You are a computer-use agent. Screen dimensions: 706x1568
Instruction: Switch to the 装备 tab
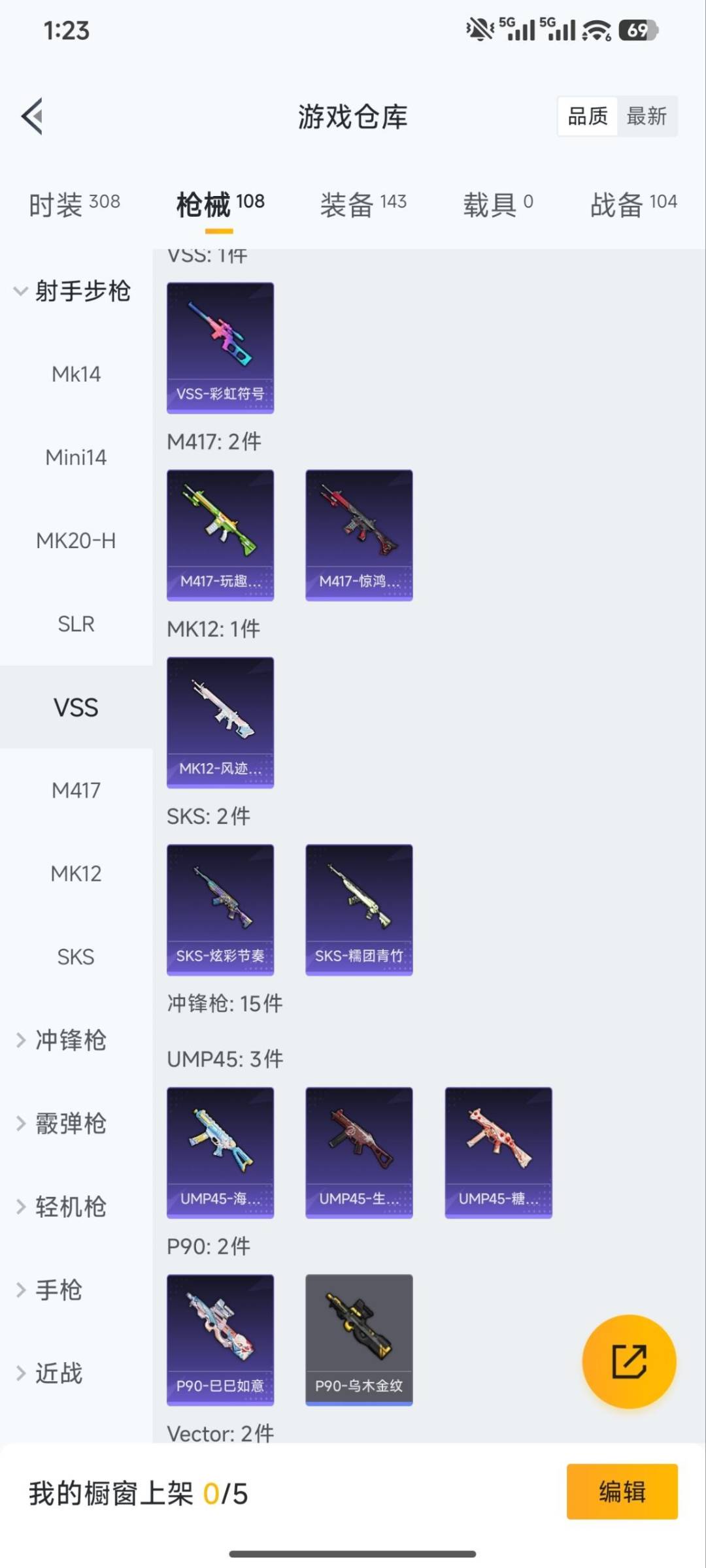363,203
